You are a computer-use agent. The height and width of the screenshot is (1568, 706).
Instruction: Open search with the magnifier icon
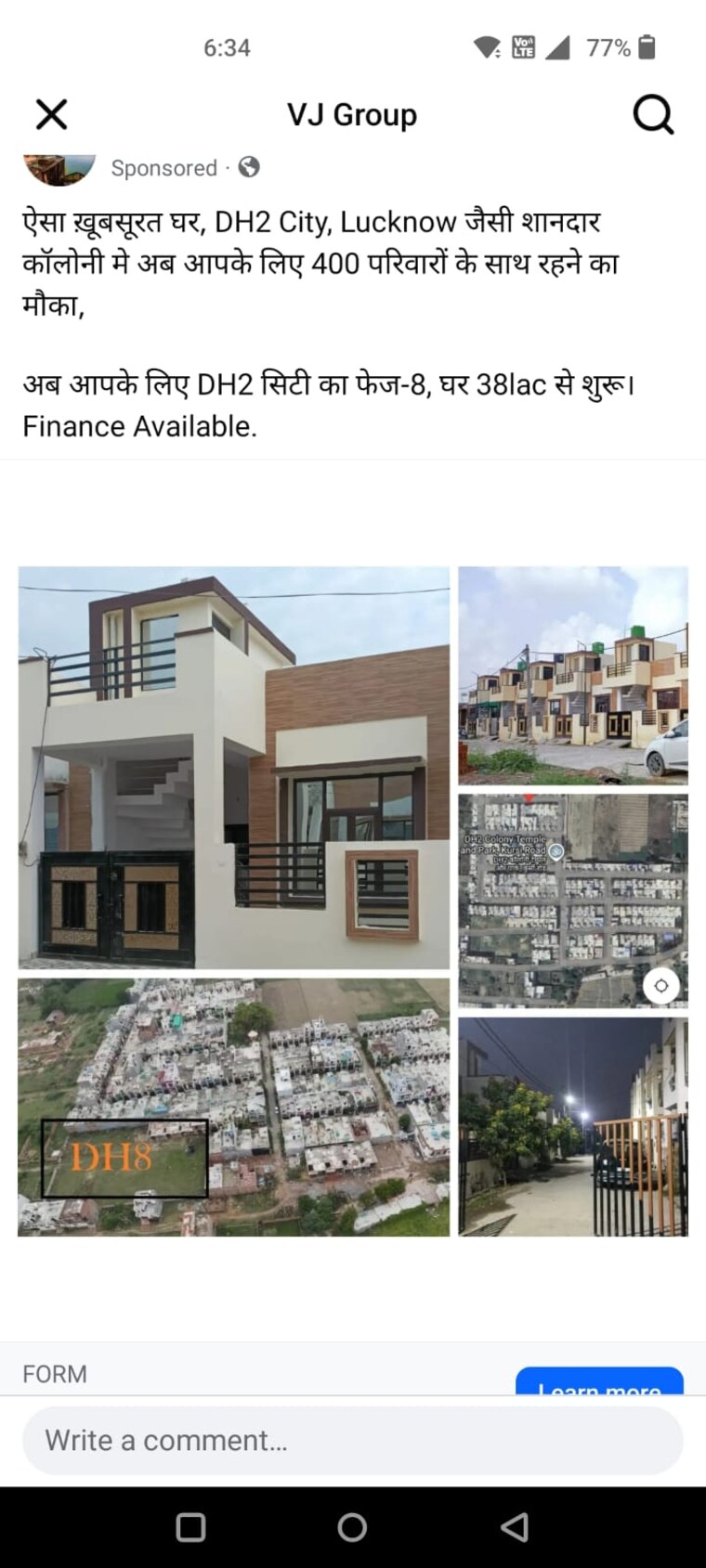[x=654, y=113]
